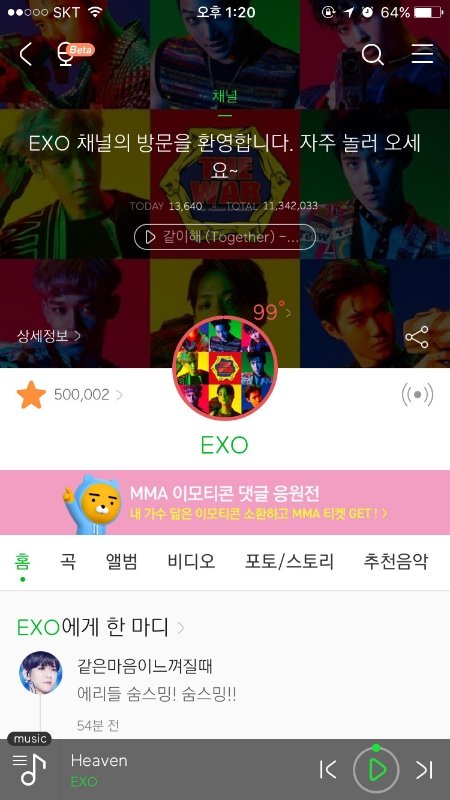Viewport: 450px width, 800px height.
Task: Open the Beta voice search icon
Action: pos(74,54)
